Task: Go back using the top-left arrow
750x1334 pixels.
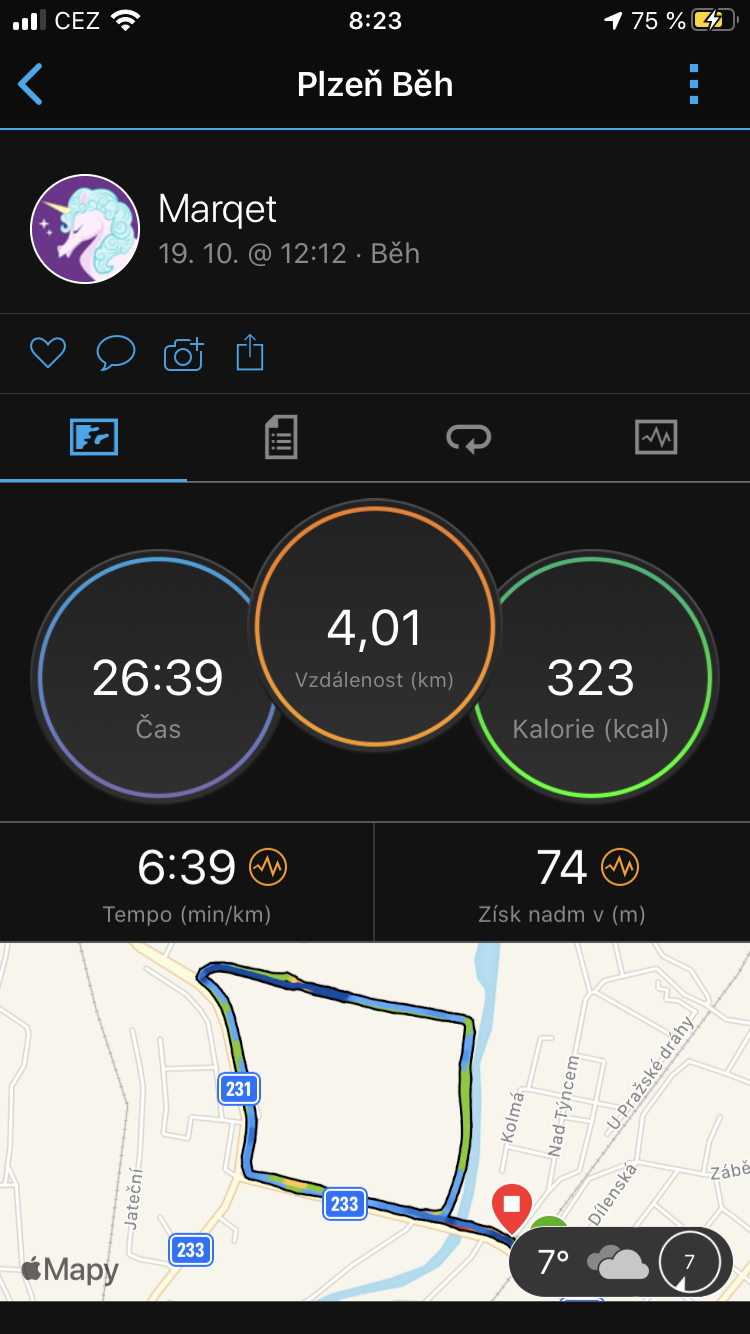Action: tap(31, 84)
